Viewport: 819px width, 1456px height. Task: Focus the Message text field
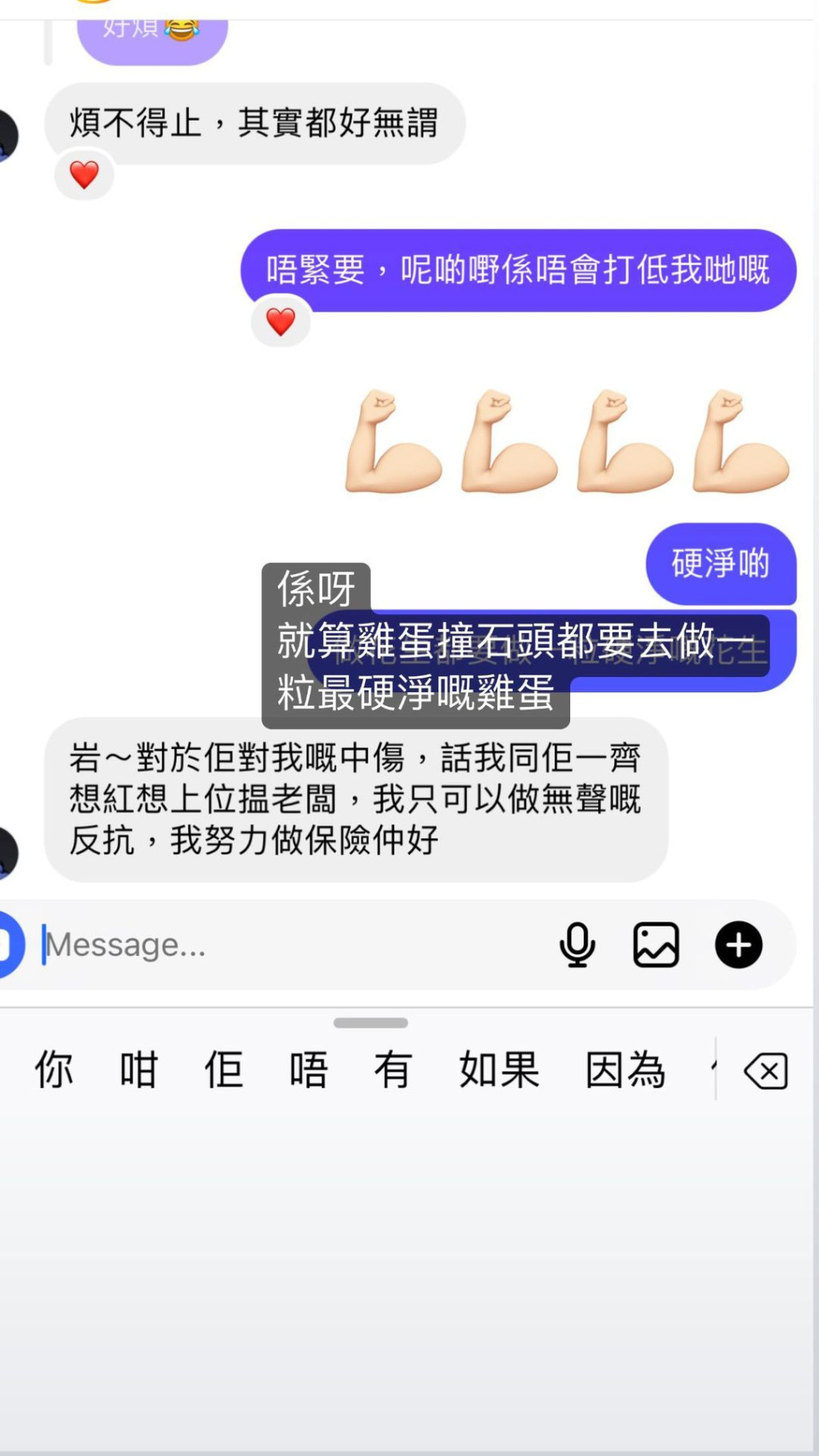(x=288, y=945)
